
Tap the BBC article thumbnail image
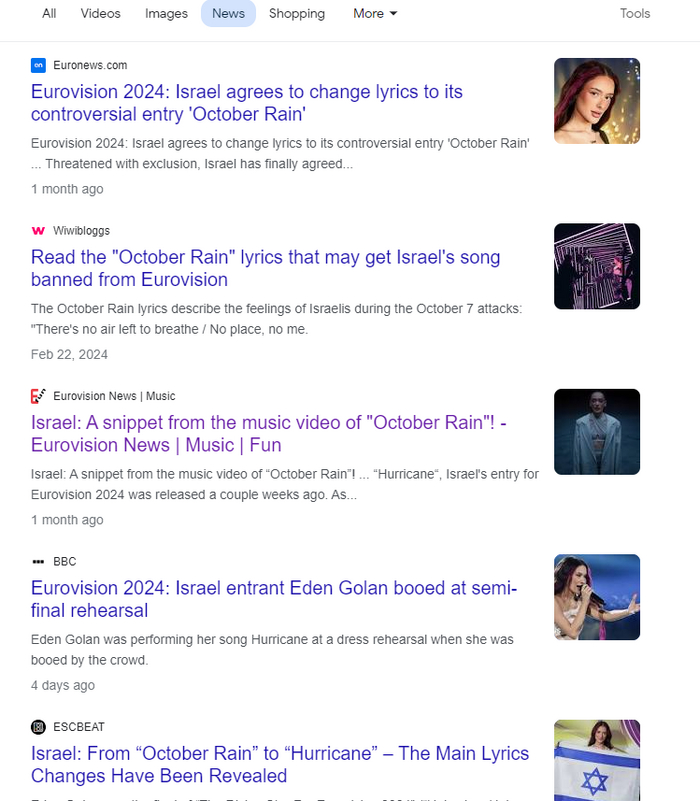point(597,597)
